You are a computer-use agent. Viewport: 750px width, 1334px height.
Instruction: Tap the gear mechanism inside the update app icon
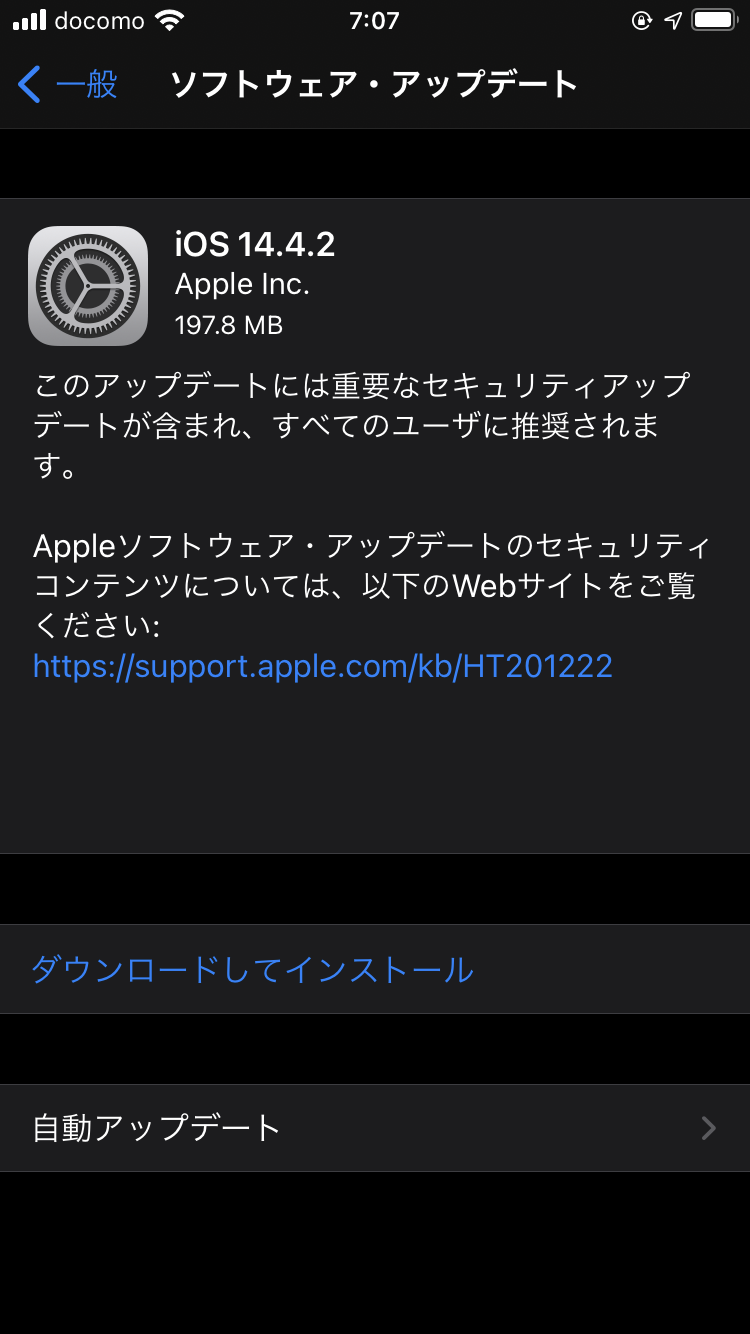[88, 285]
